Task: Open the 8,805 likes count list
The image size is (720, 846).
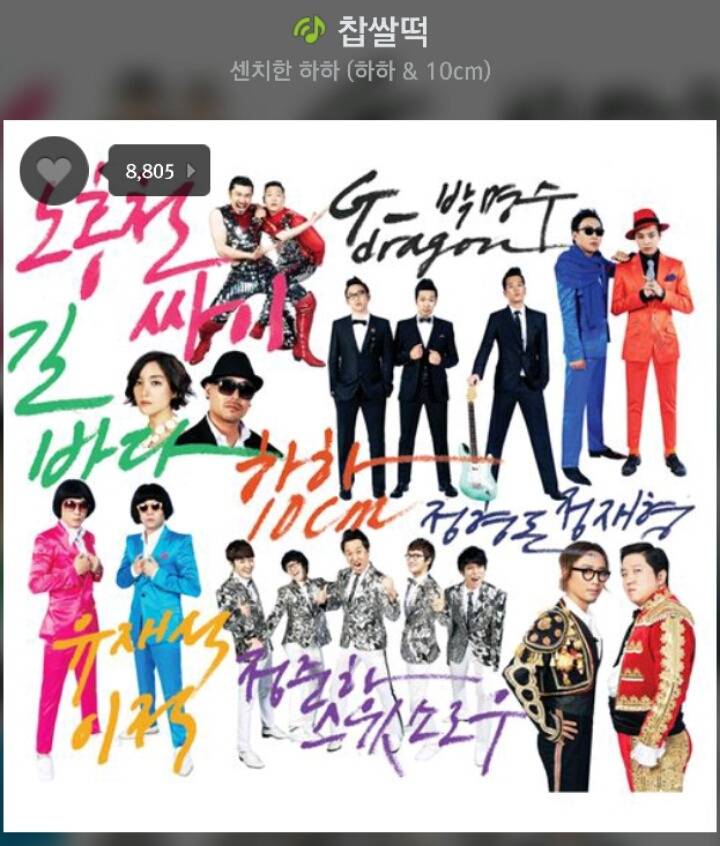Action: pyautogui.click(x=159, y=171)
